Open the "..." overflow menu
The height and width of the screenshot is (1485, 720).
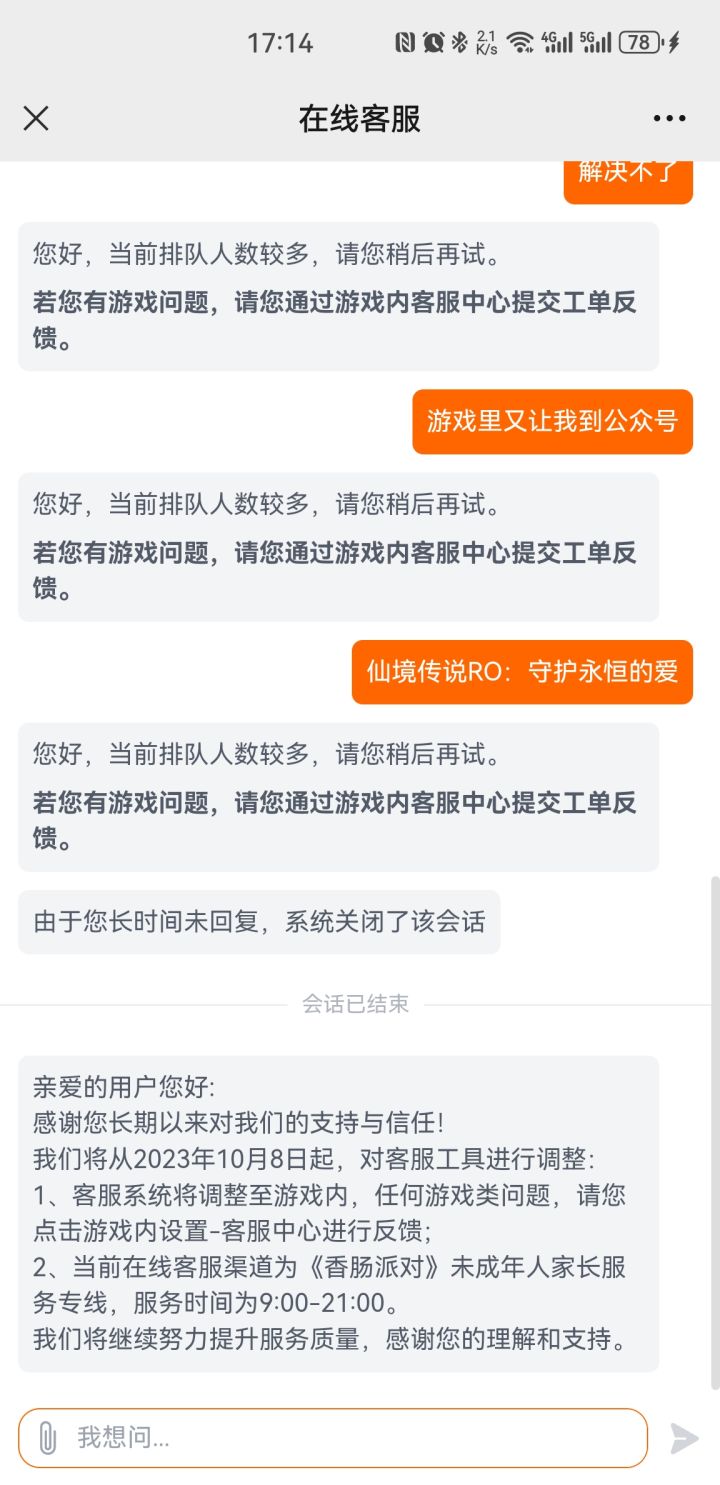pyautogui.click(x=666, y=117)
